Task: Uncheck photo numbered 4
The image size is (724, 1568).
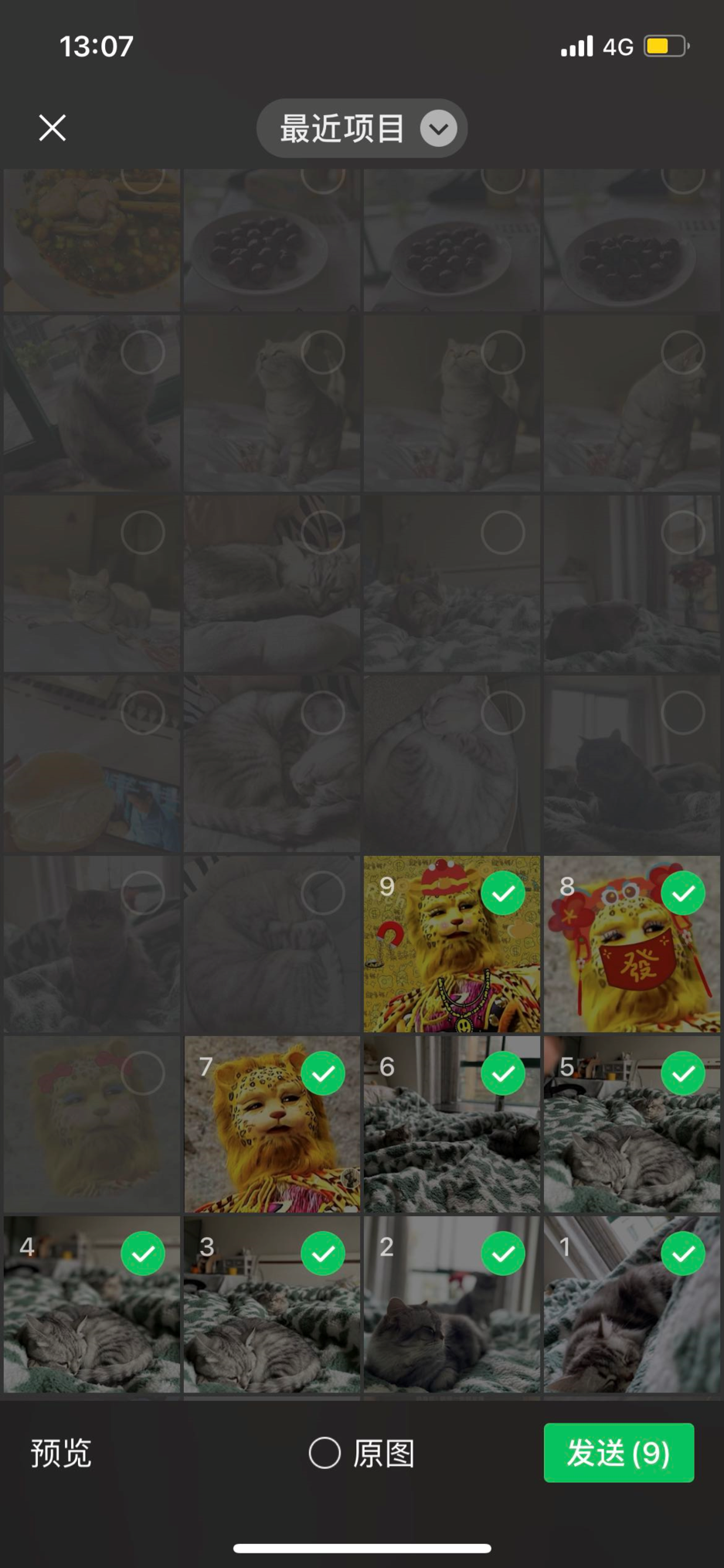Action: (x=143, y=1253)
